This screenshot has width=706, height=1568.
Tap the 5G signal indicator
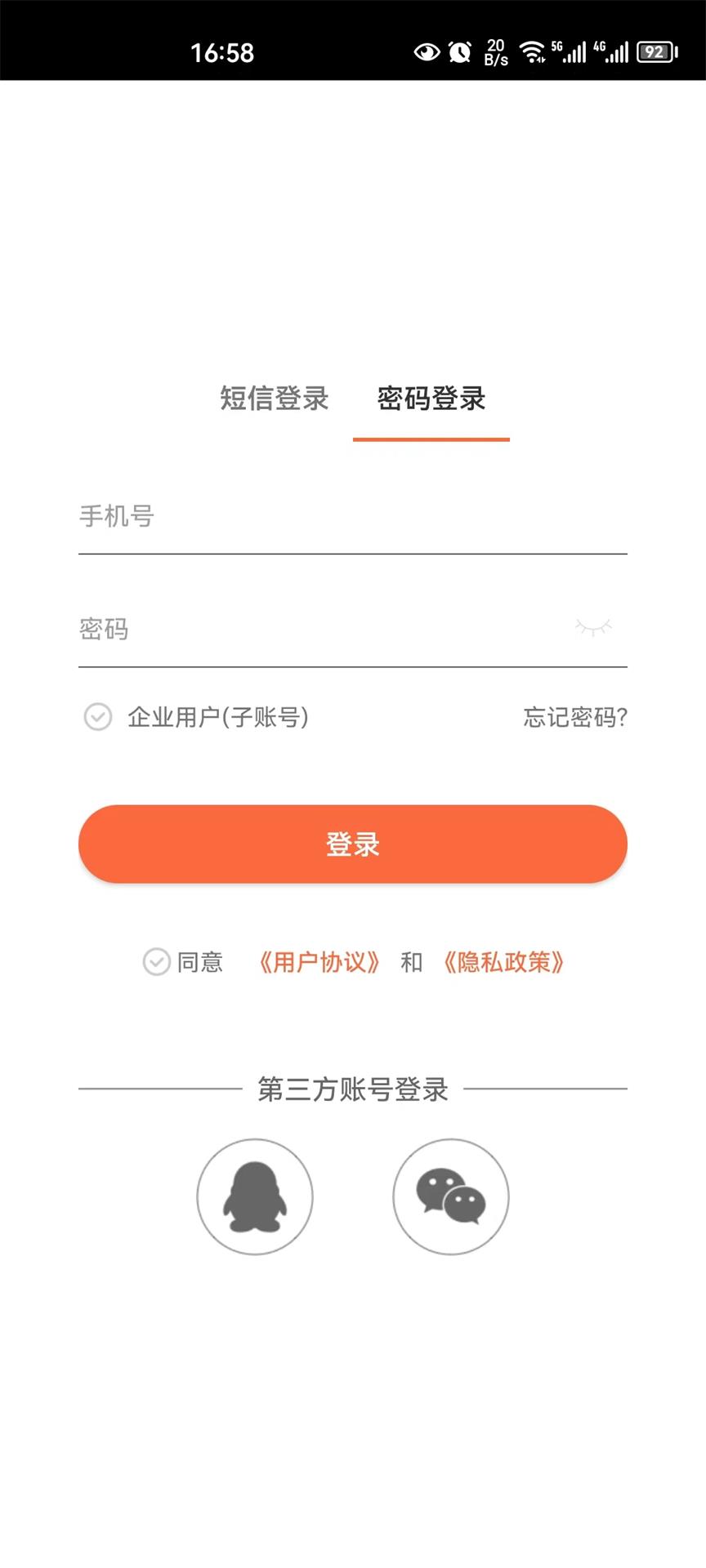(566, 51)
